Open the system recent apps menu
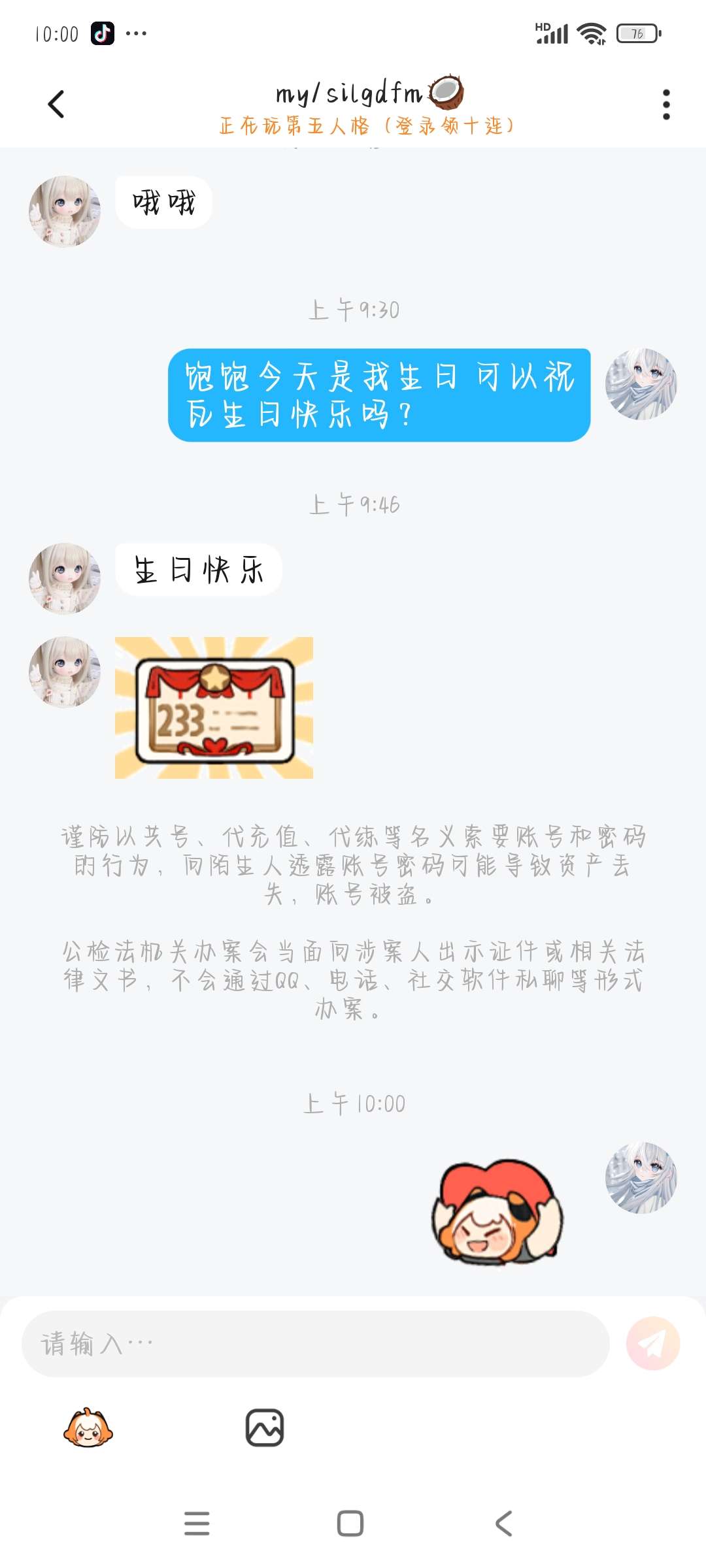 coord(197,1524)
